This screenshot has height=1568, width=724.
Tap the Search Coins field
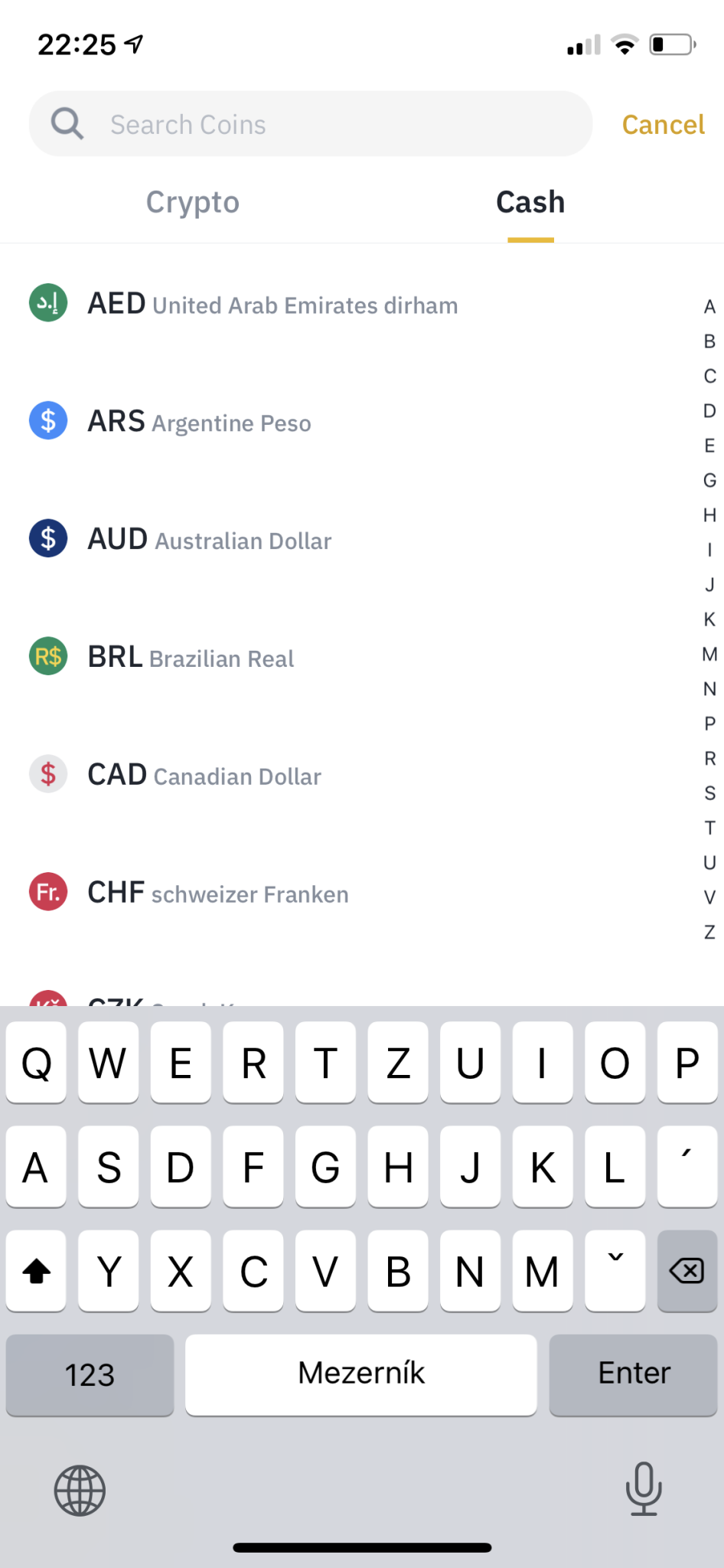pos(311,124)
